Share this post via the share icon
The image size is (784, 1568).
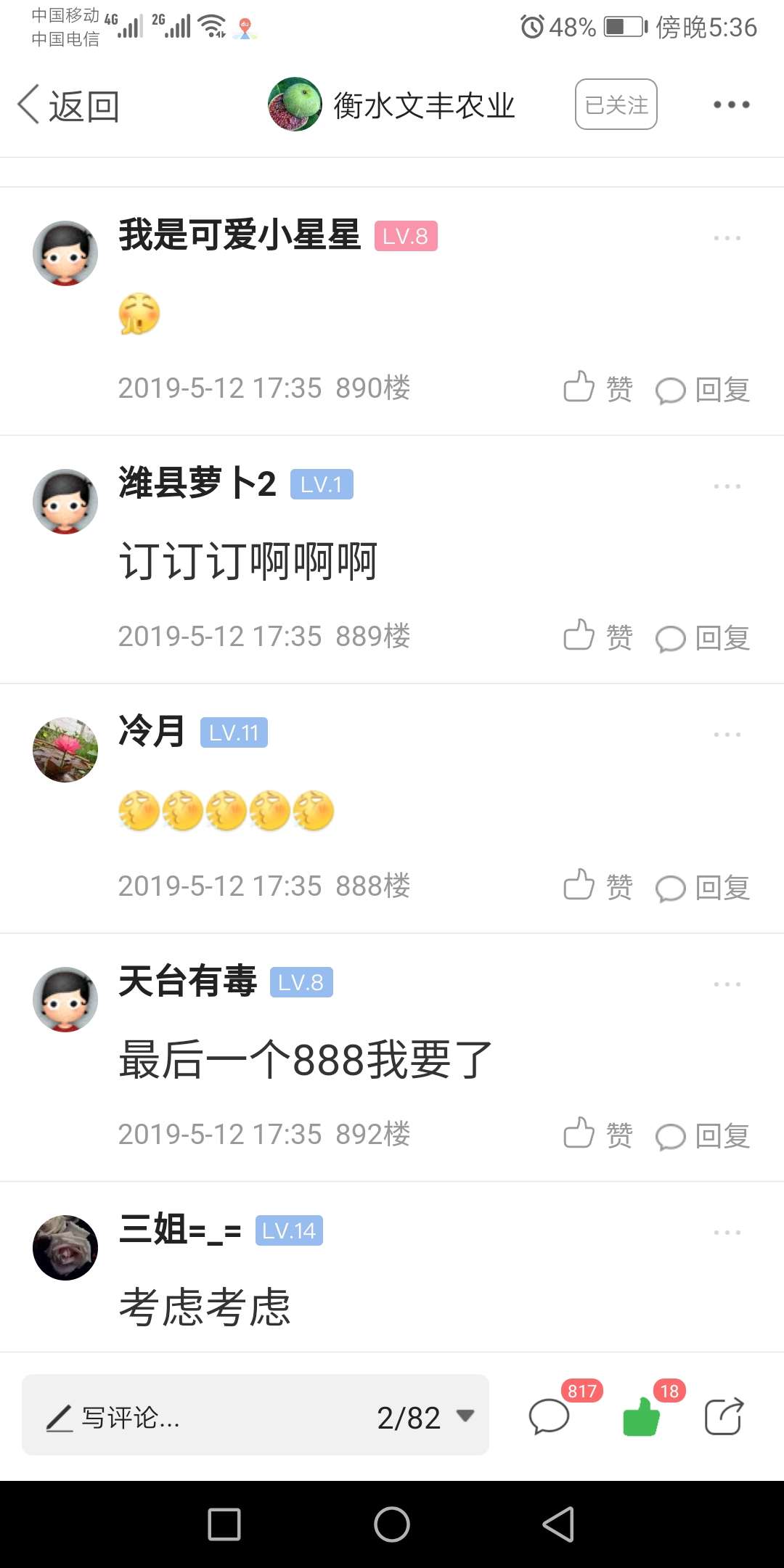coord(724,1416)
